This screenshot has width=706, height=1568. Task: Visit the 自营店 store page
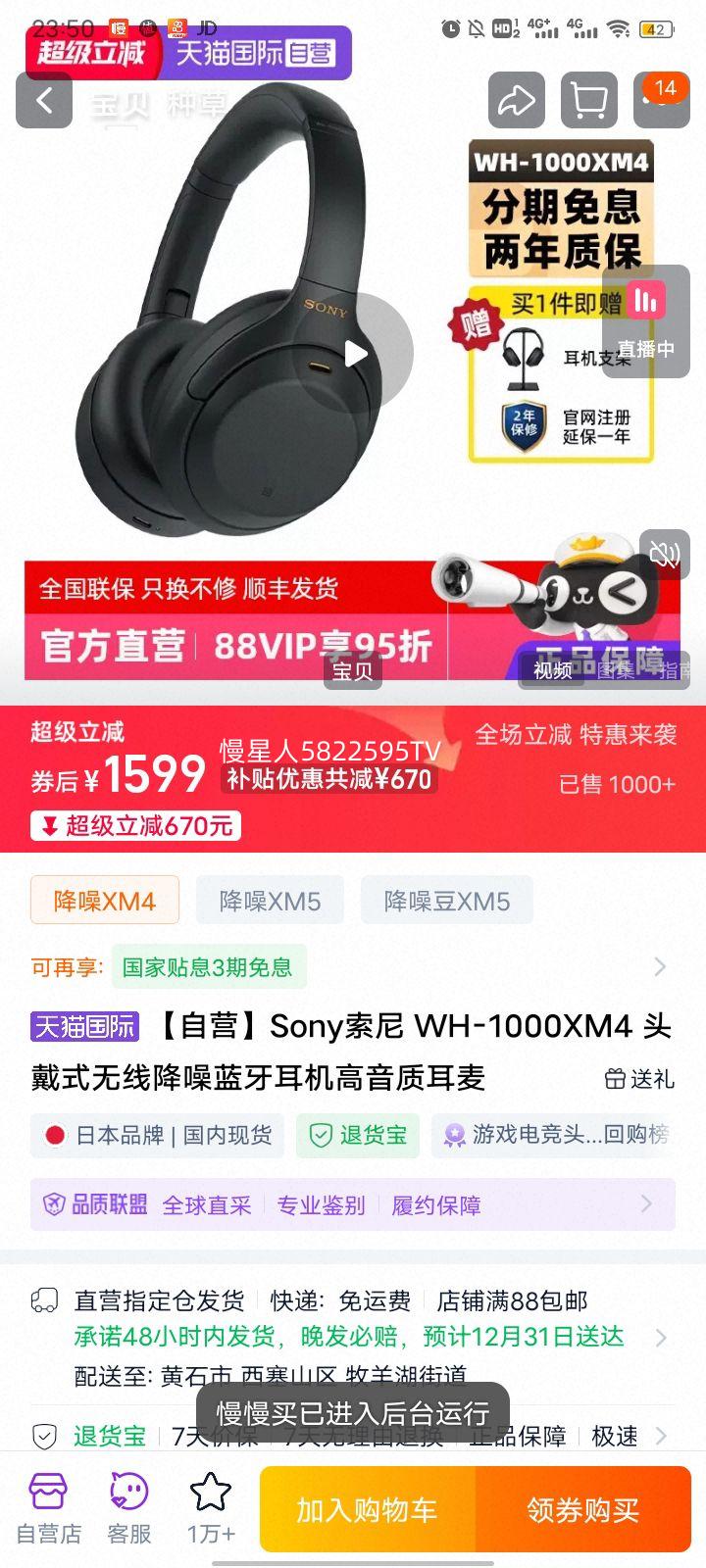click(x=48, y=1509)
